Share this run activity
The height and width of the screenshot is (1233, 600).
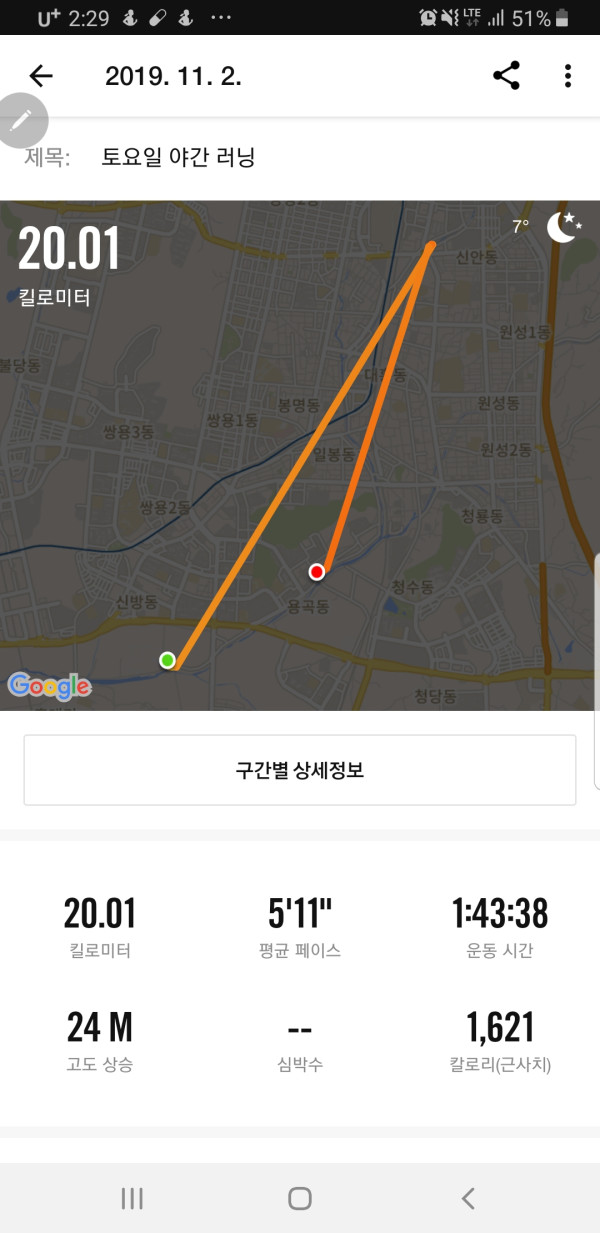click(507, 76)
